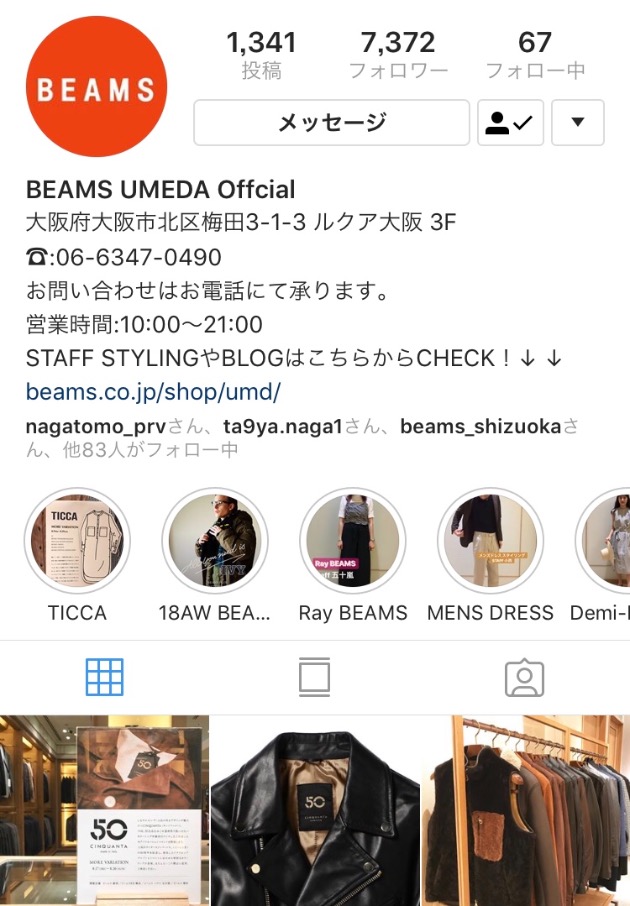Expand suggested accounts dropdown arrow
630x906 pixels.
(x=578, y=123)
